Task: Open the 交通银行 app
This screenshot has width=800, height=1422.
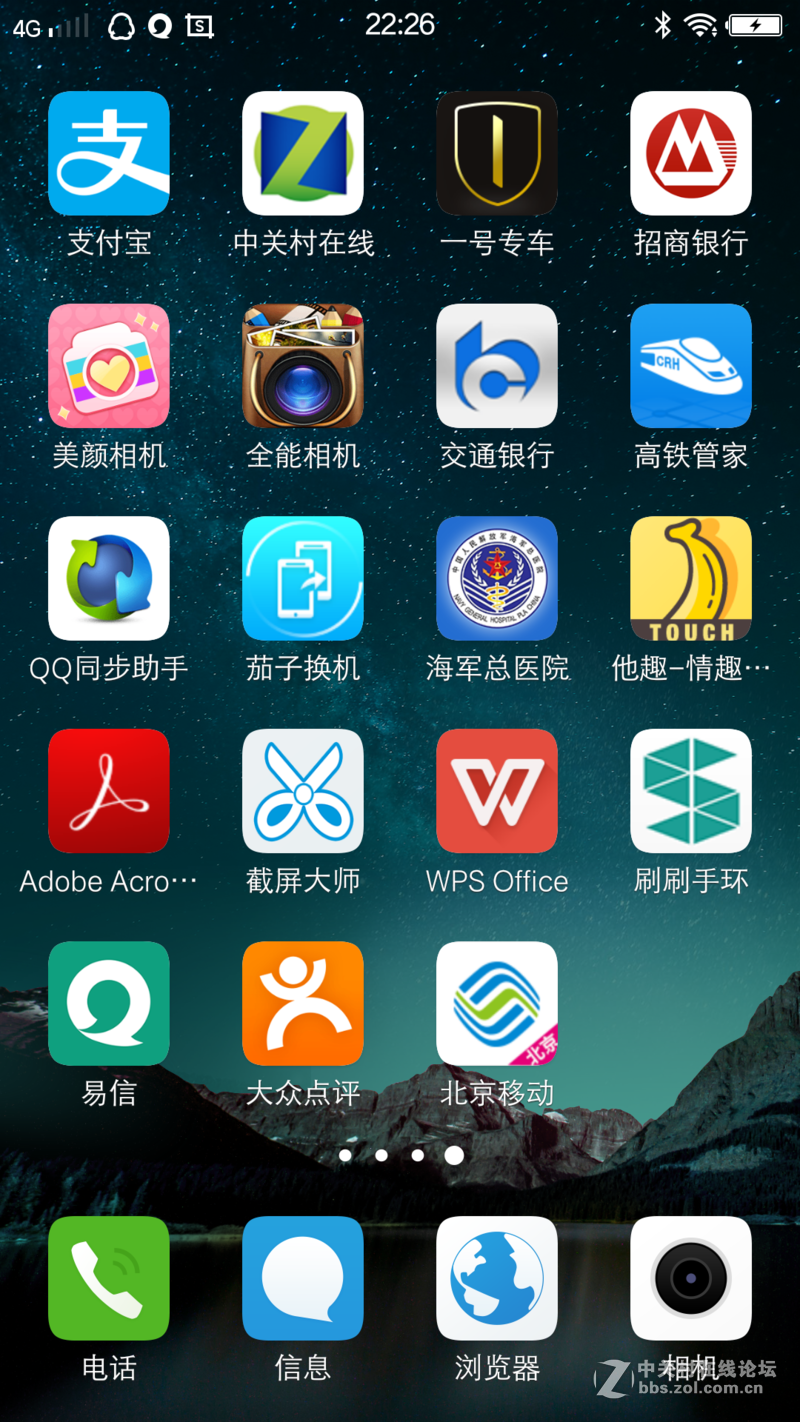Action: (x=497, y=366)
